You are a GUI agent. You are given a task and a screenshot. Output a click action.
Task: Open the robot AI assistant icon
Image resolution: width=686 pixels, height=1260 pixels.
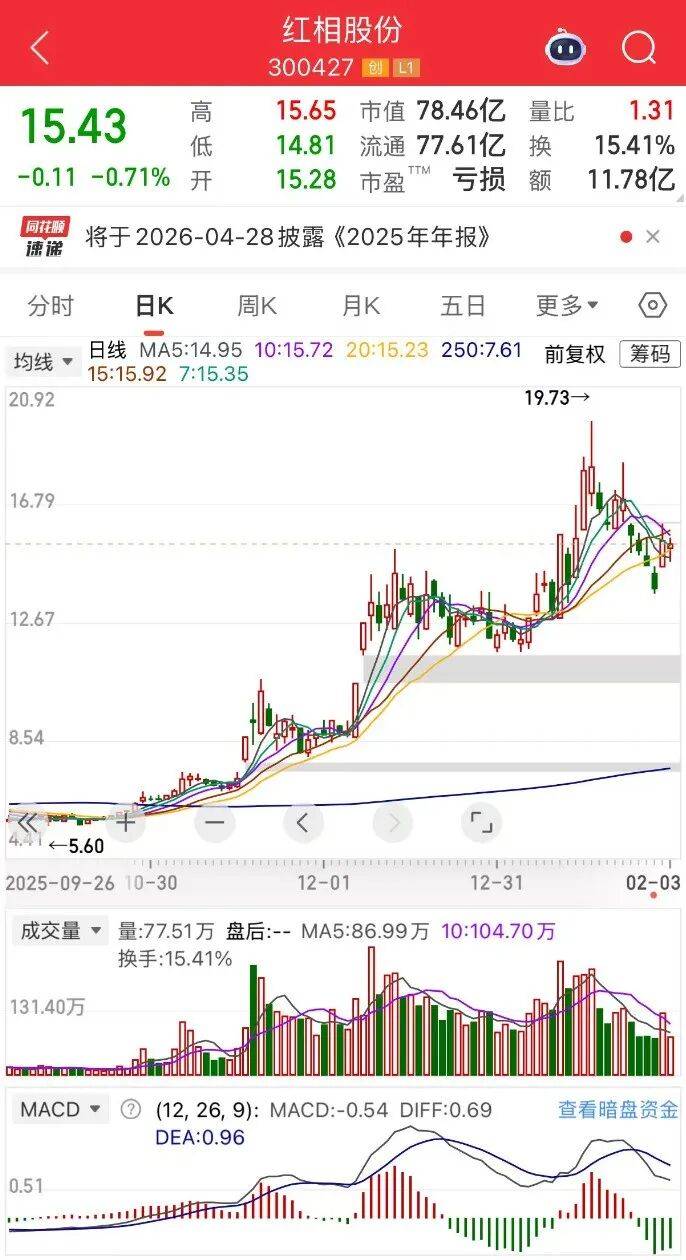566,47
